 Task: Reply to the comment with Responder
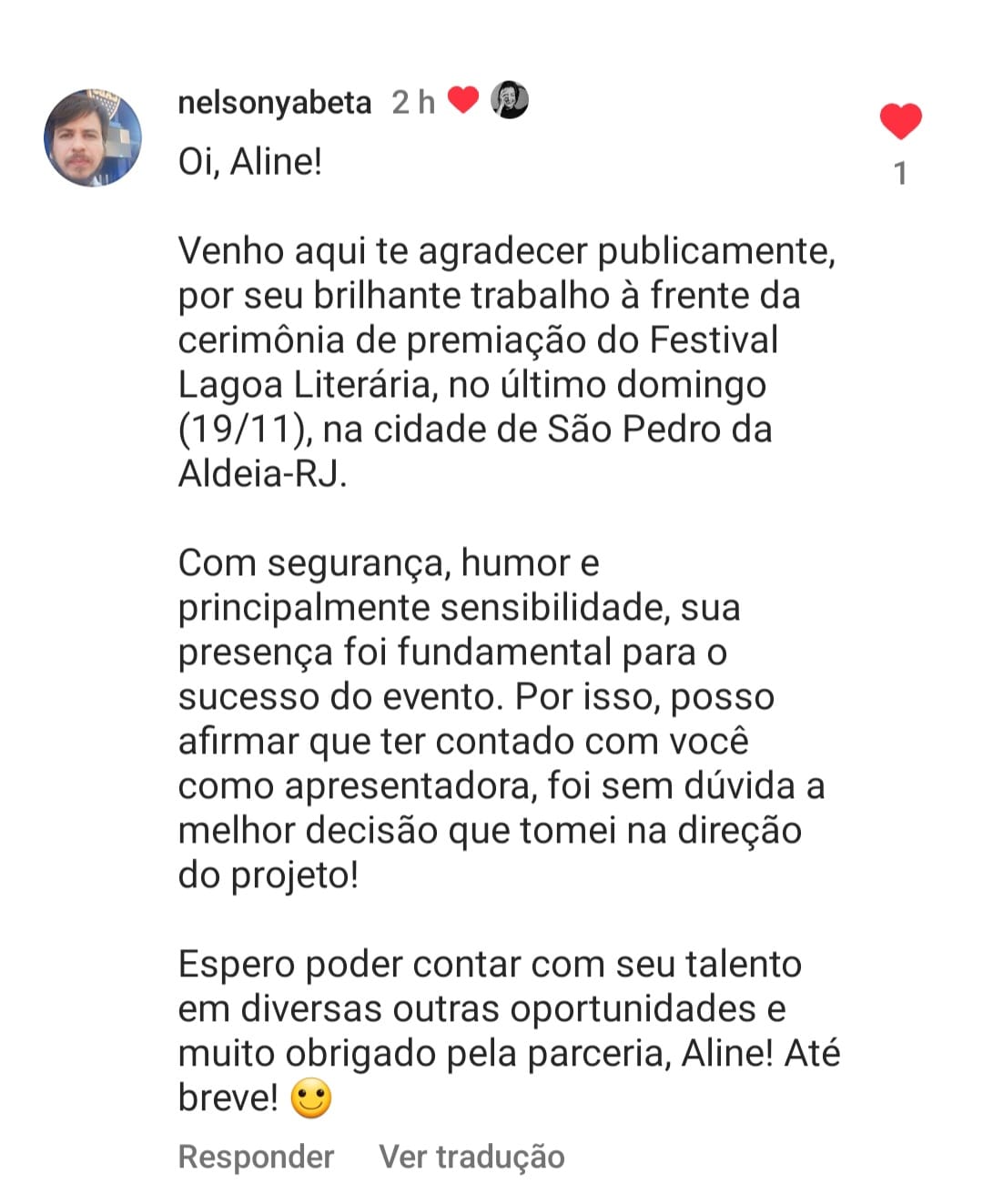pyautogui.click(x=256, y=1156)
